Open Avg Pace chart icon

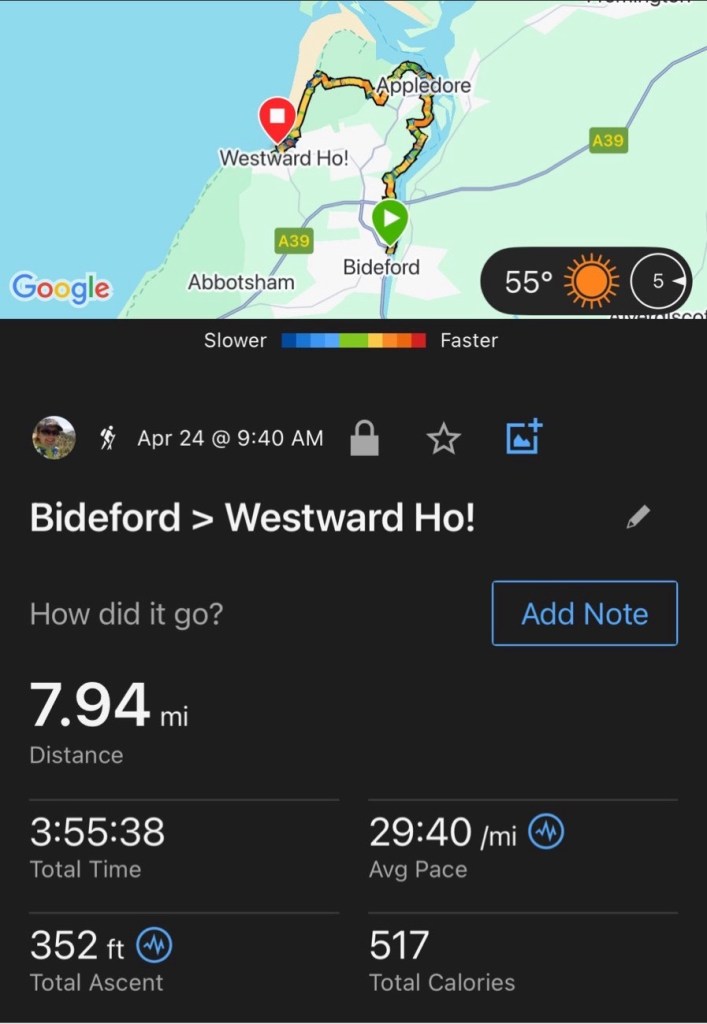click(x=547, y=832)
